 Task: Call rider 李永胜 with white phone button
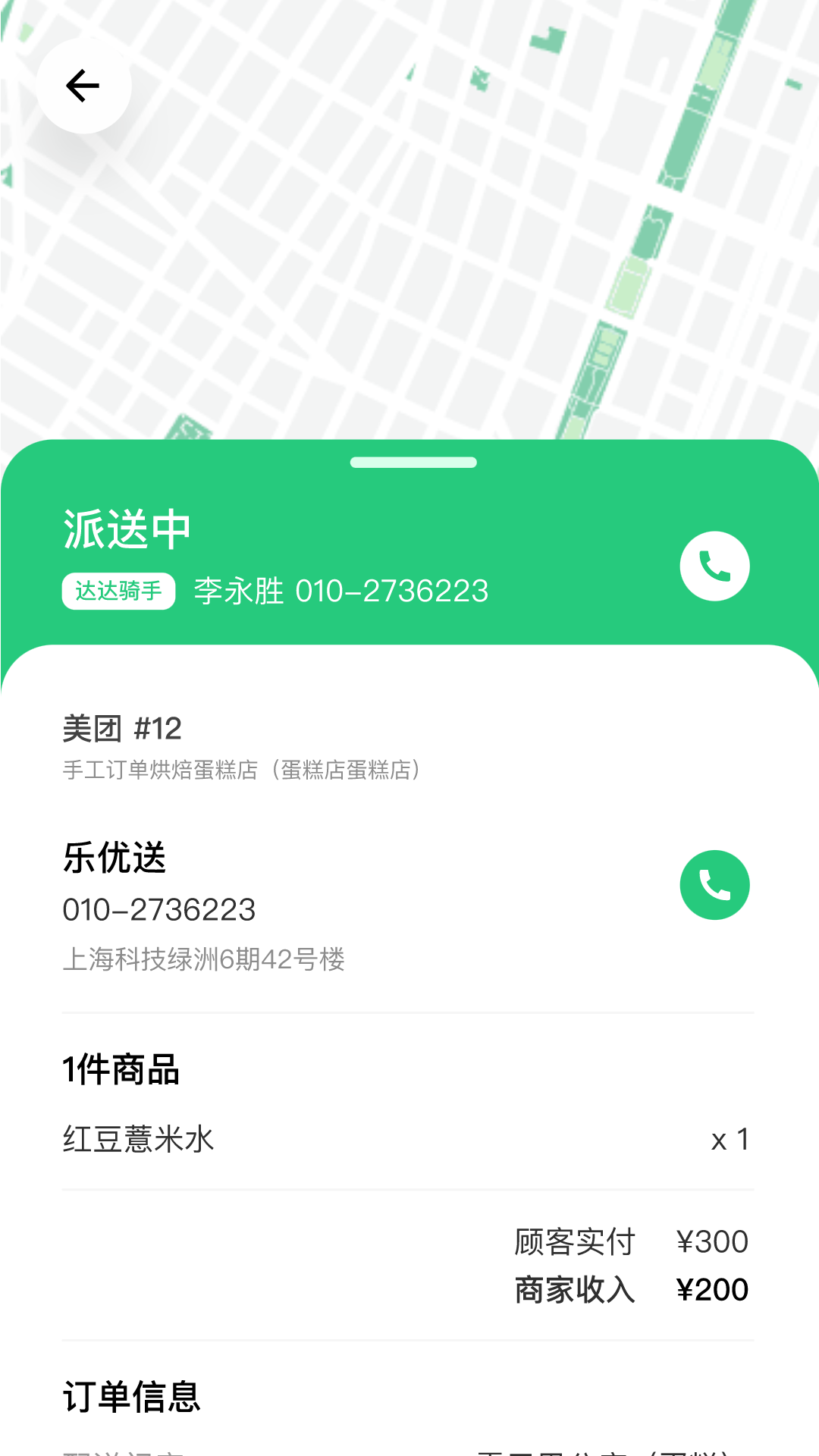tap(714, 566)
